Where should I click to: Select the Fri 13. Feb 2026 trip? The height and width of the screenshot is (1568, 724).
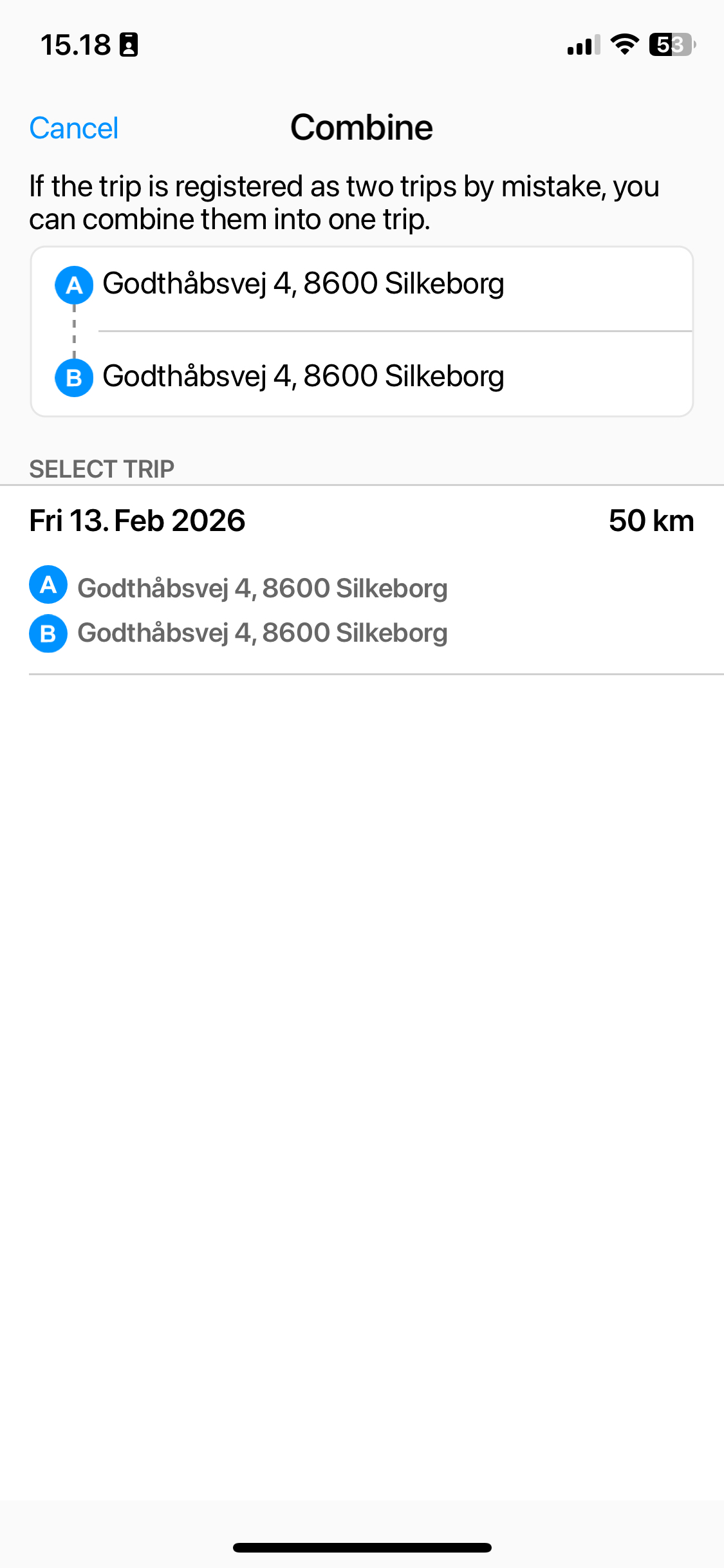point(362,580)
